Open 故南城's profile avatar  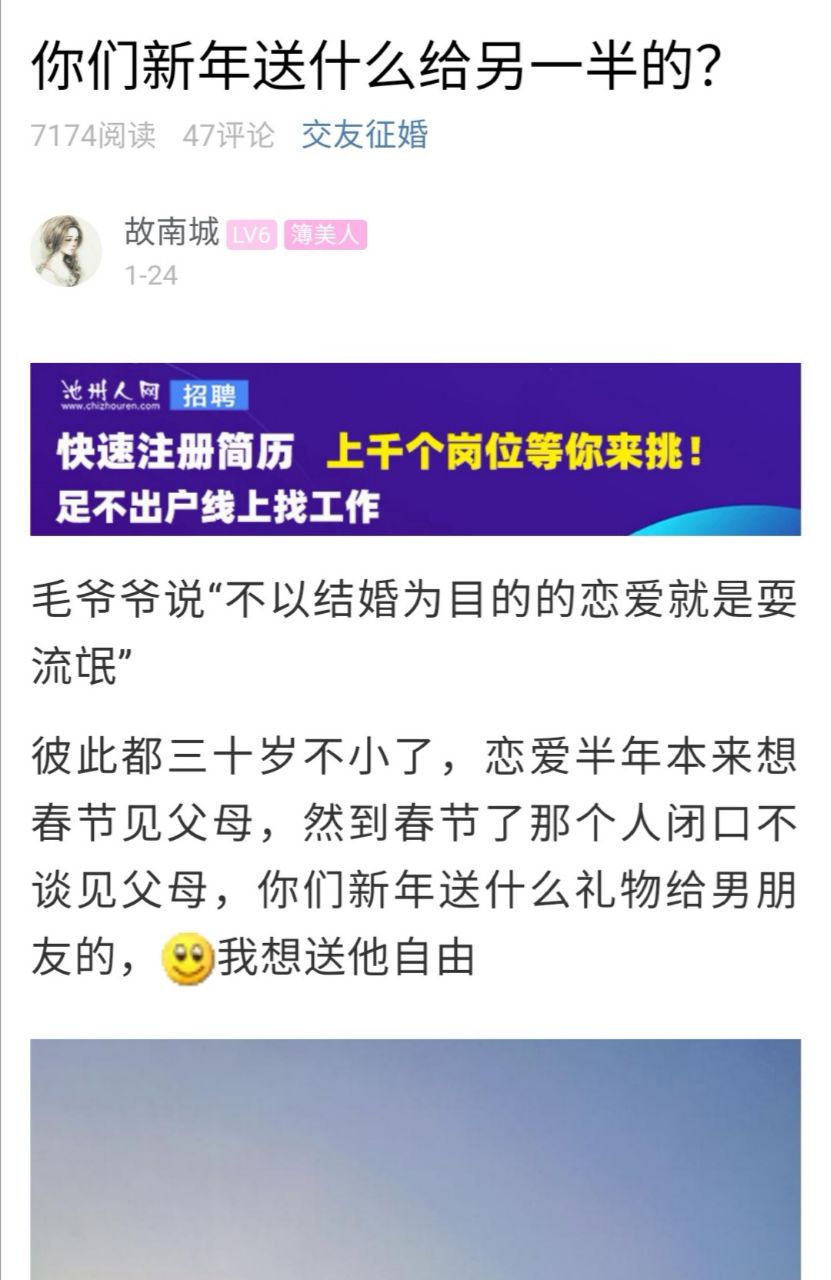[x=66, y=250]
